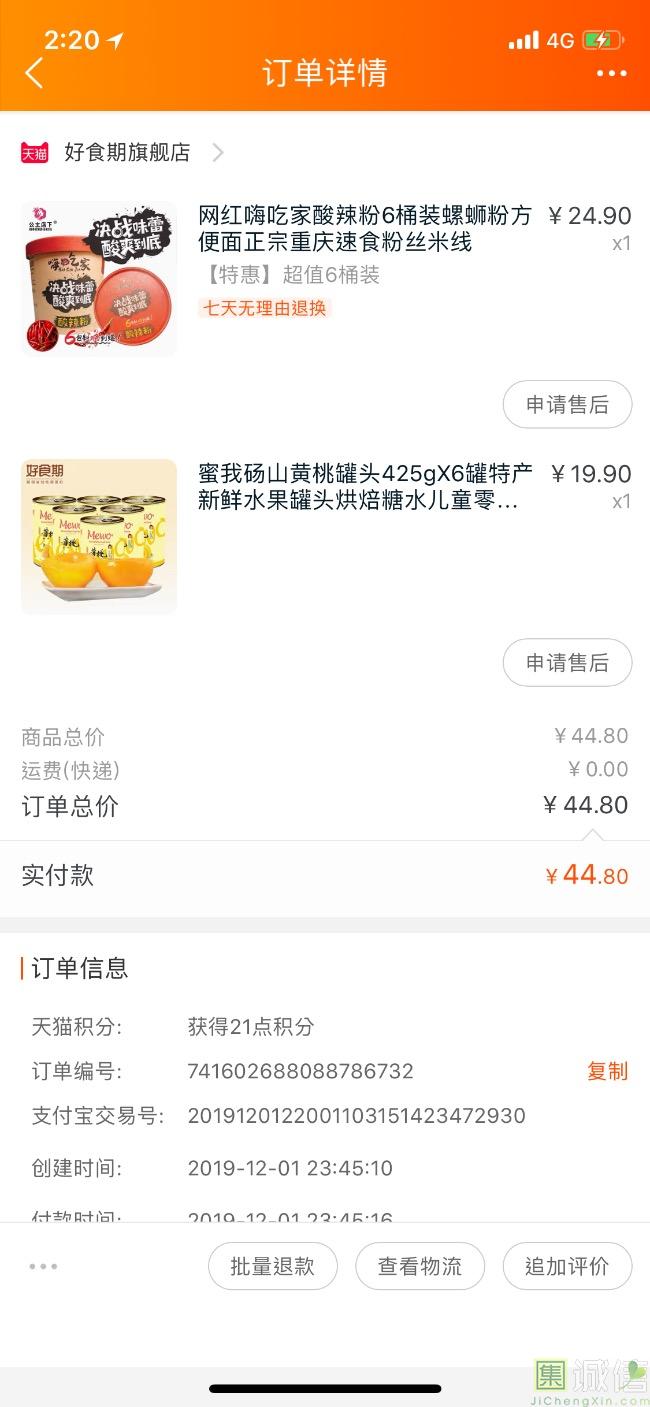This screenshot has width=650, height=1407.
Task: Request 申请售后 for the 黄桃罐头 item
Action: pos(567,663)
